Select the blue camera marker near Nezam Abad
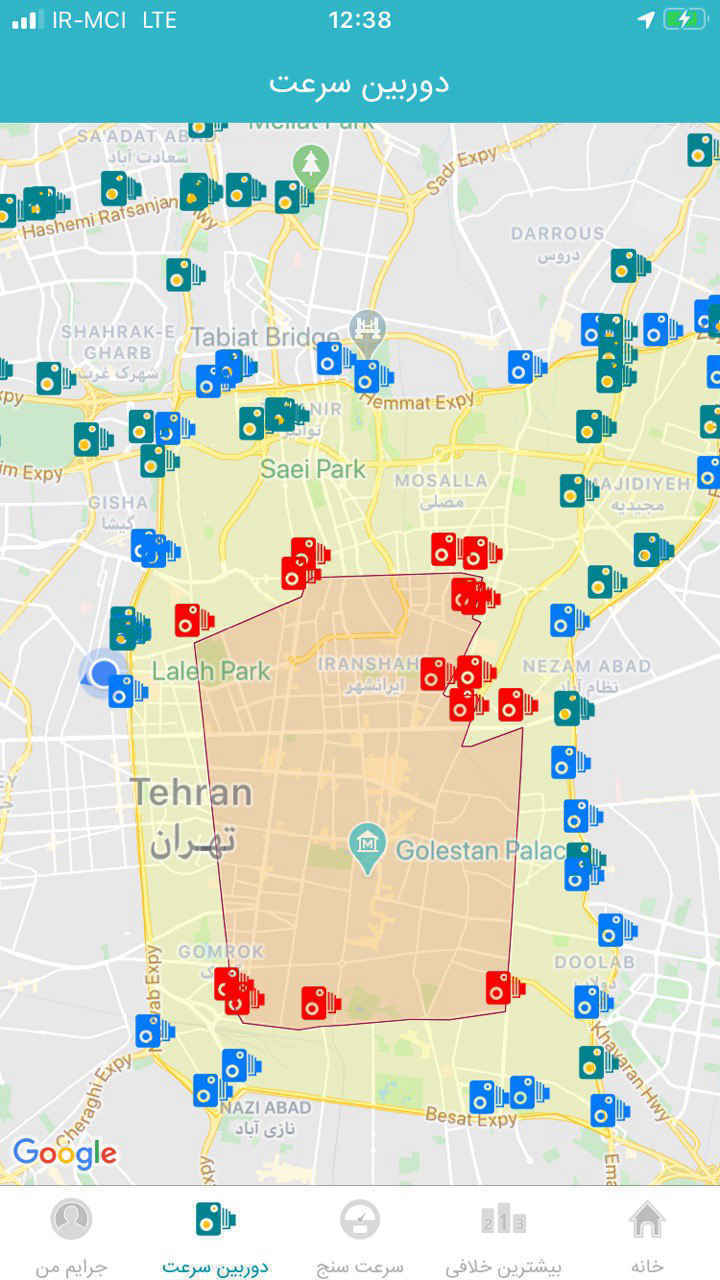 pos(567,620)
